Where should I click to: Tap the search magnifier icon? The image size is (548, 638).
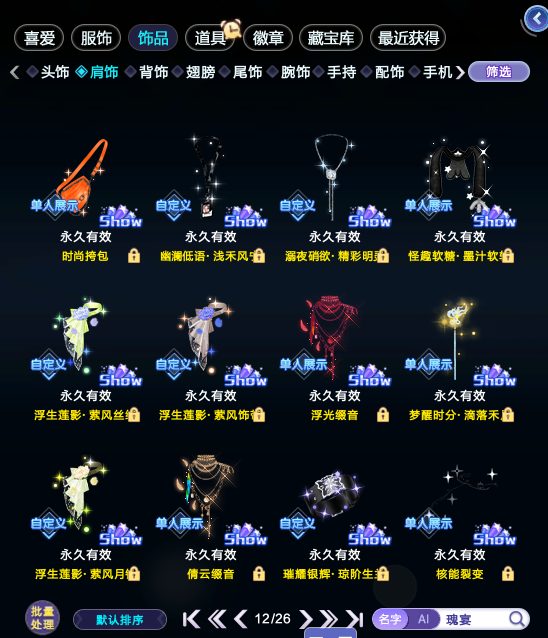coord(517,619)
